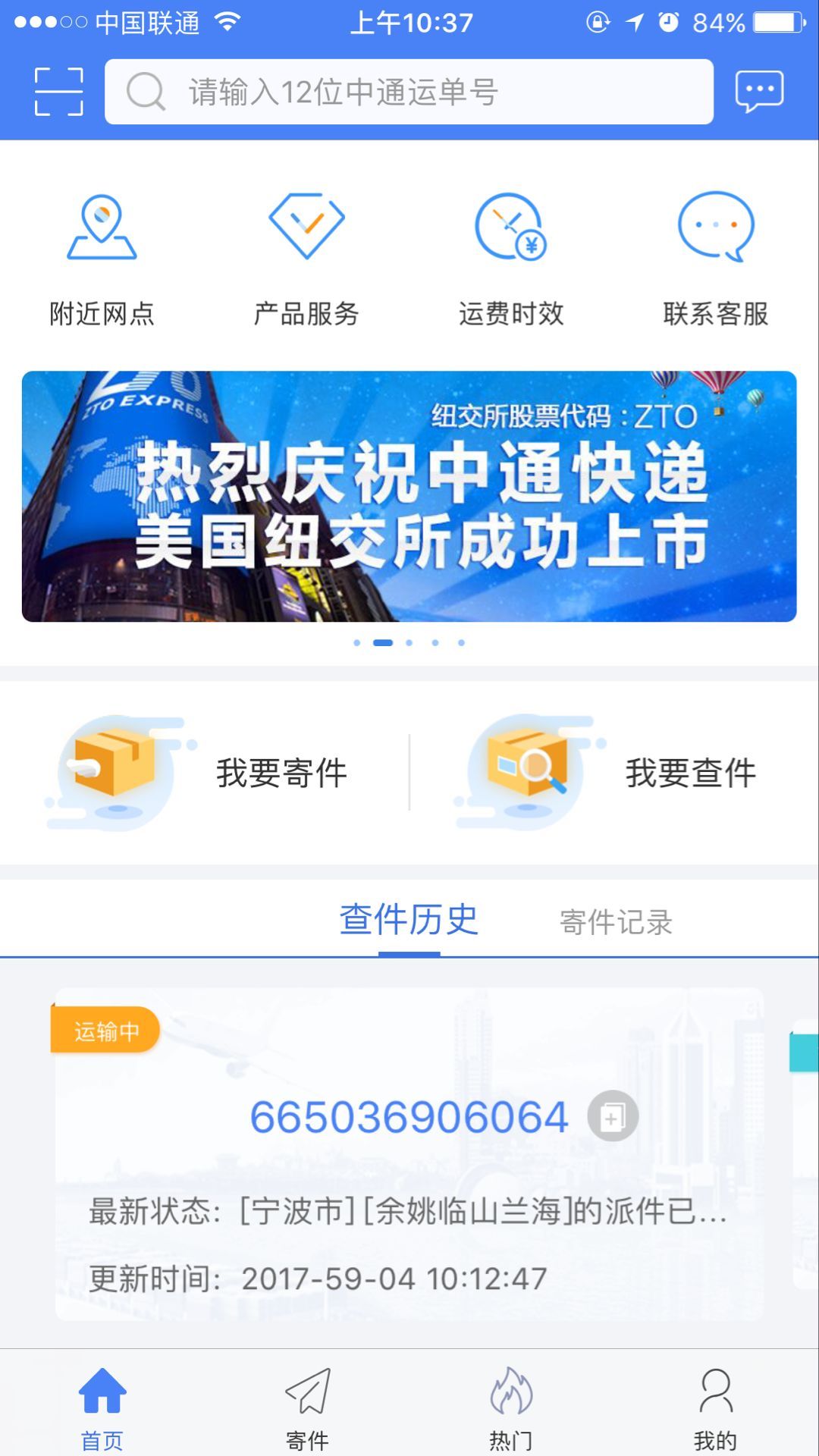Switch to the 热门 tab
The width and height of the screenshot is (819, 1456).
tap(511, 1405)
